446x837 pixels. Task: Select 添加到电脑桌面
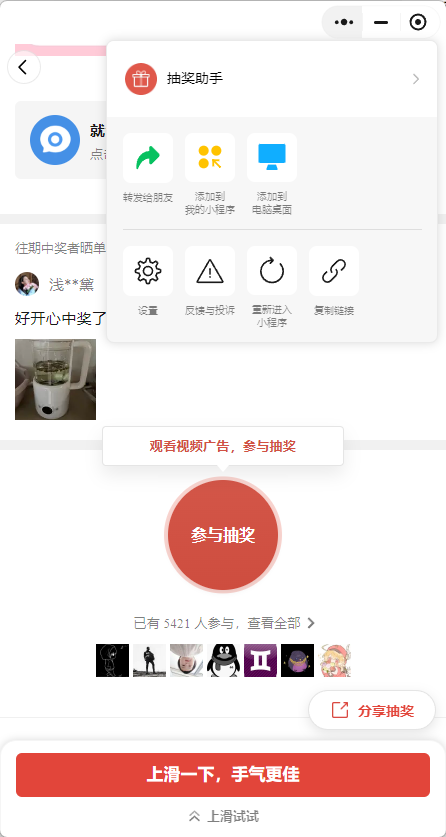[x=272, y=173]
